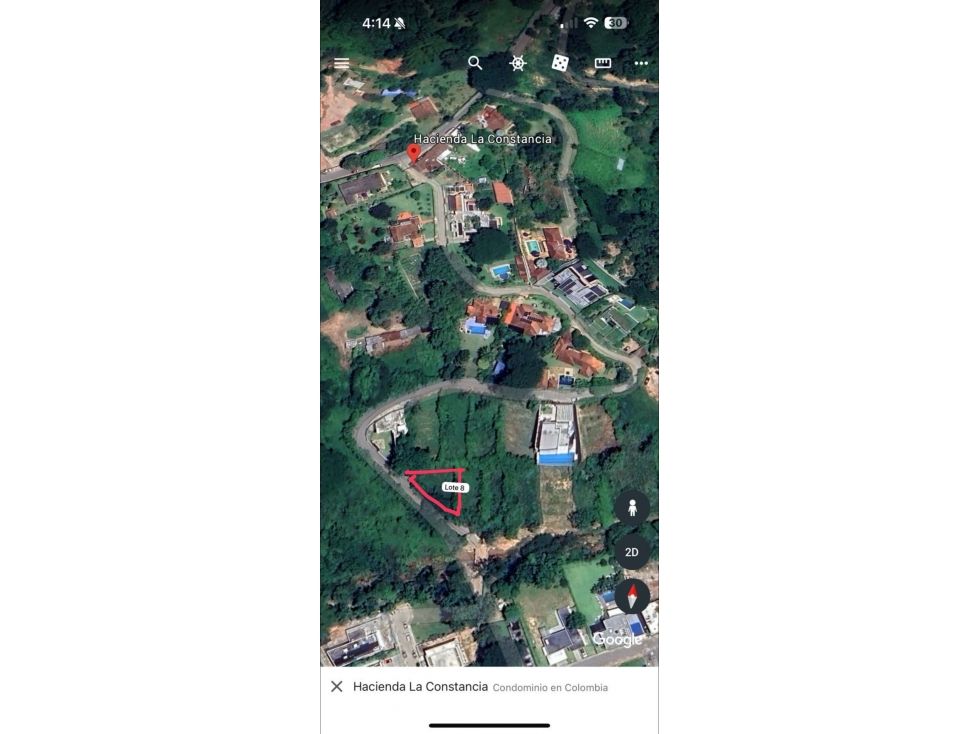Open the three-dot overflow menu
The height and width of the screenshot is (734, 979).
coord(641,63)
